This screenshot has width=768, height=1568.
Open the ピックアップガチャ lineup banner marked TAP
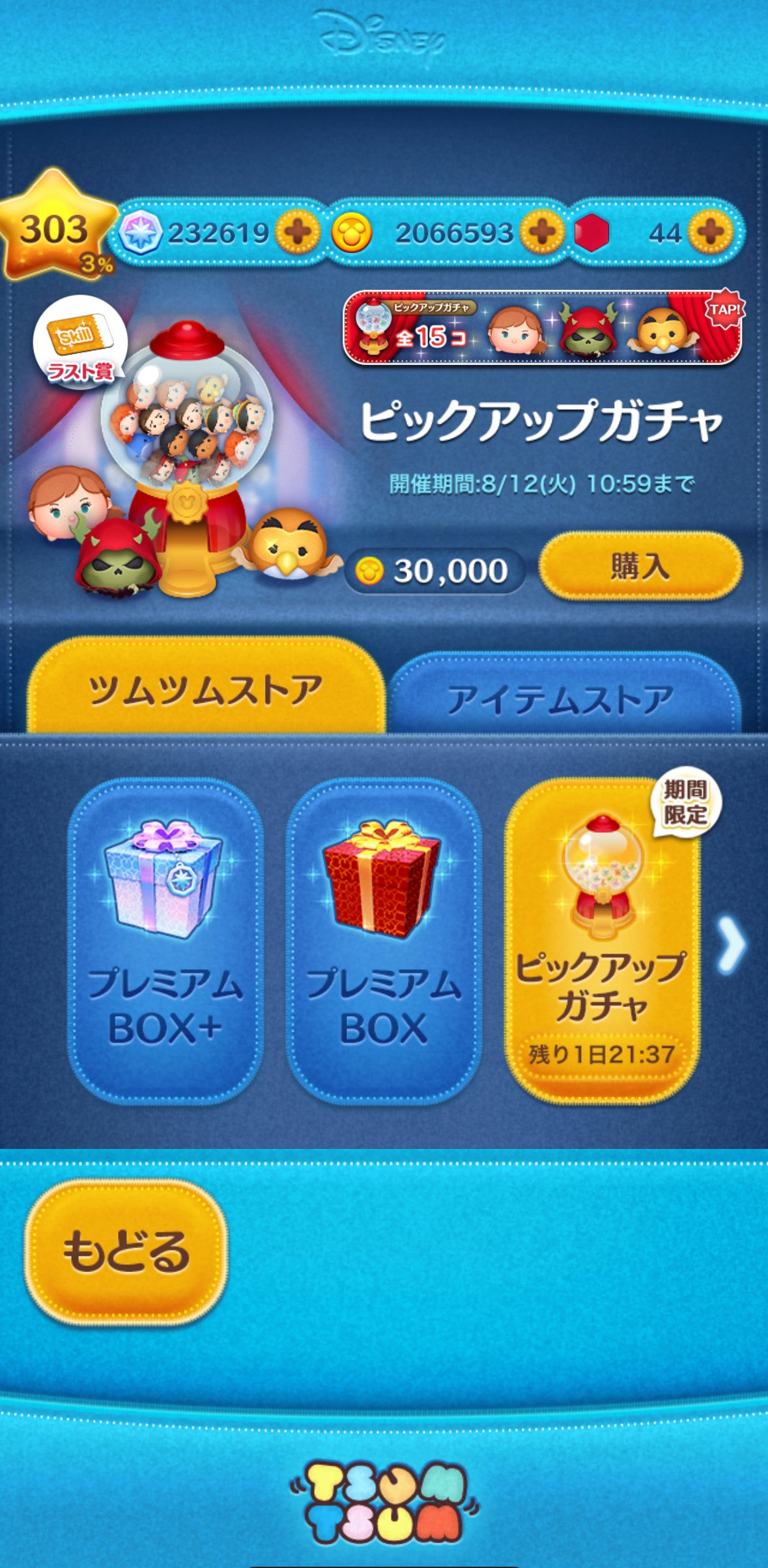tap(543, 328)
